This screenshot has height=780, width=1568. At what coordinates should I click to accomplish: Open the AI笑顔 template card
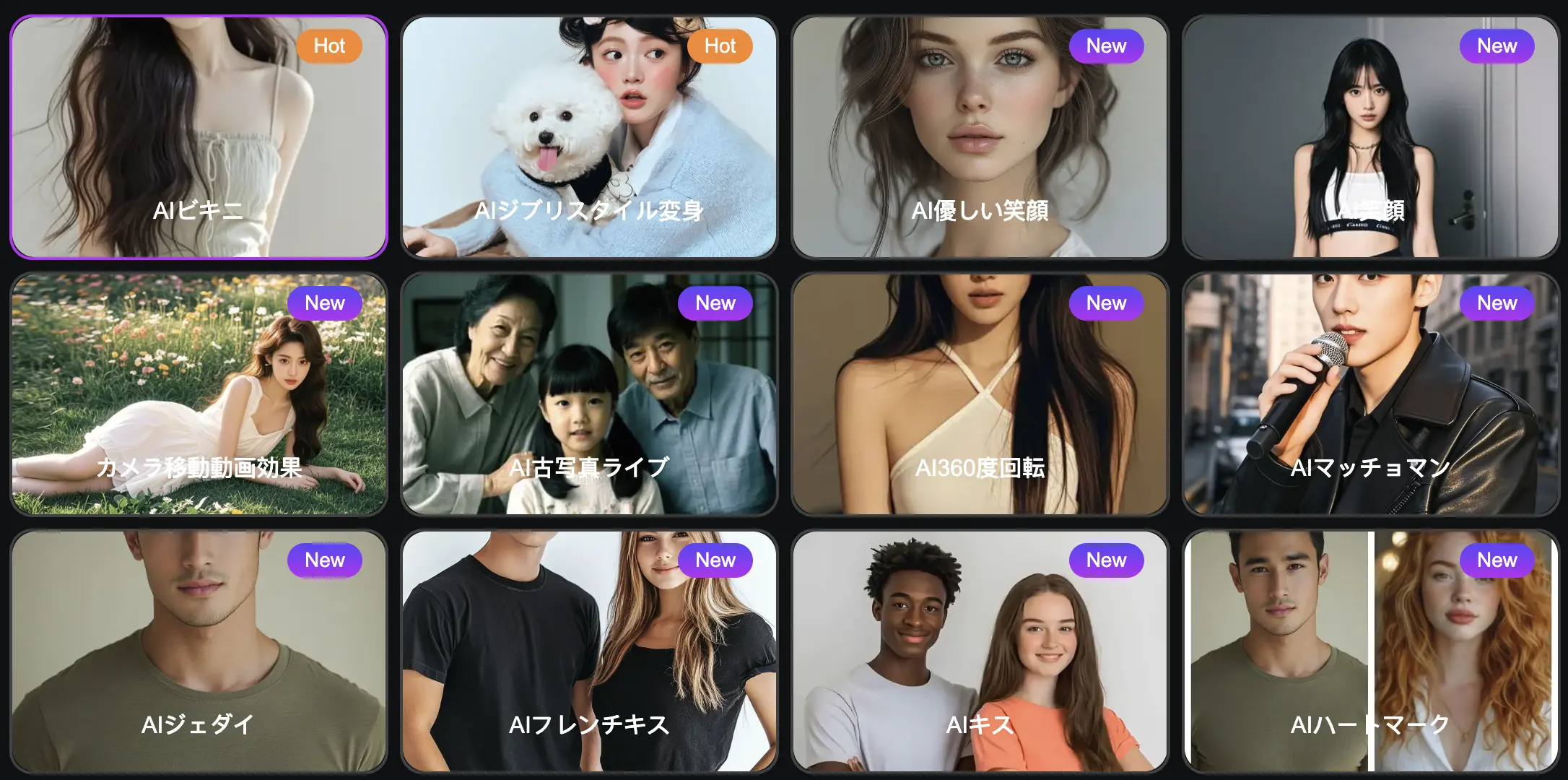(x=1370, y=137)
